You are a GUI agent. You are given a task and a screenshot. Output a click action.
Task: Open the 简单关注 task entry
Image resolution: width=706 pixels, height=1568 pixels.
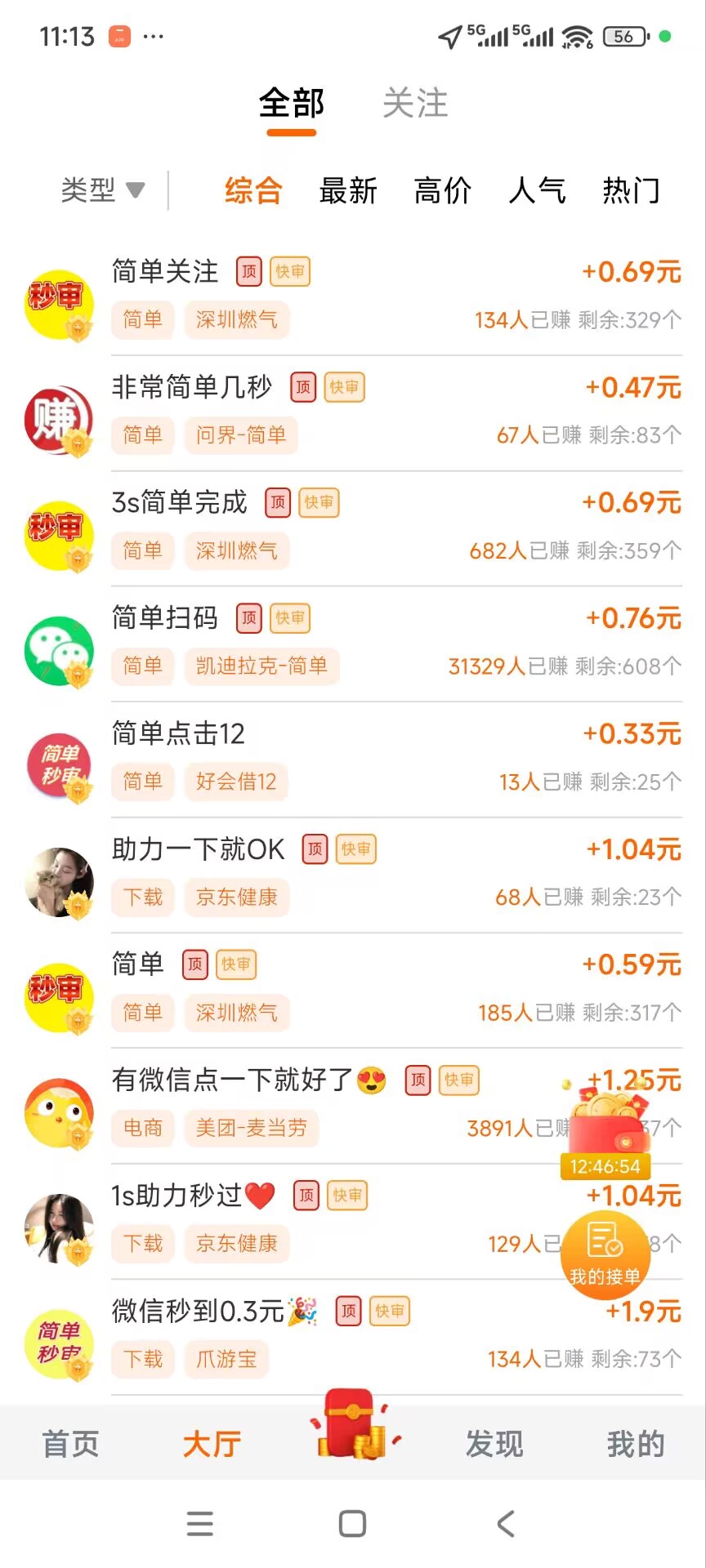pos(163,271)
